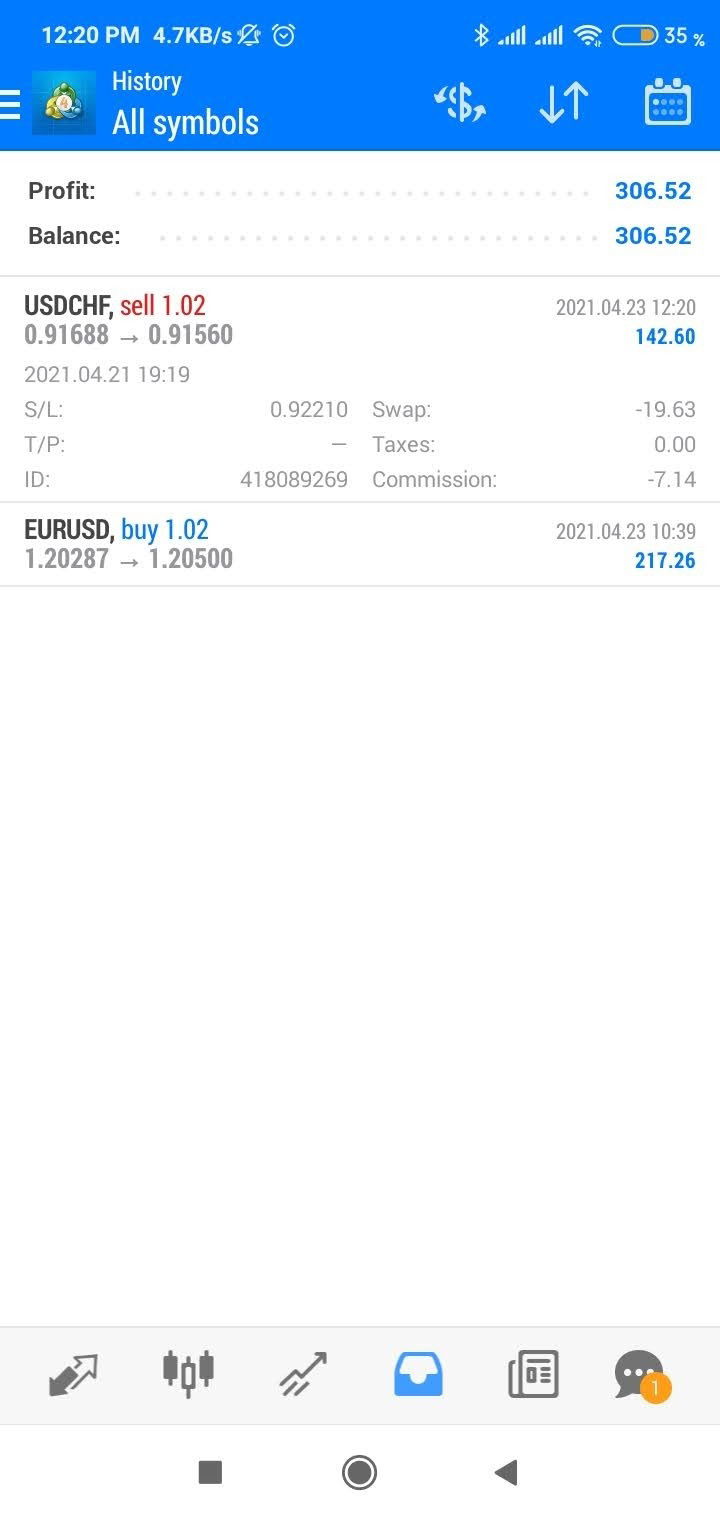720x1520 pixels.
Task: Go back with the system back button
Action: pos(506,1472)
